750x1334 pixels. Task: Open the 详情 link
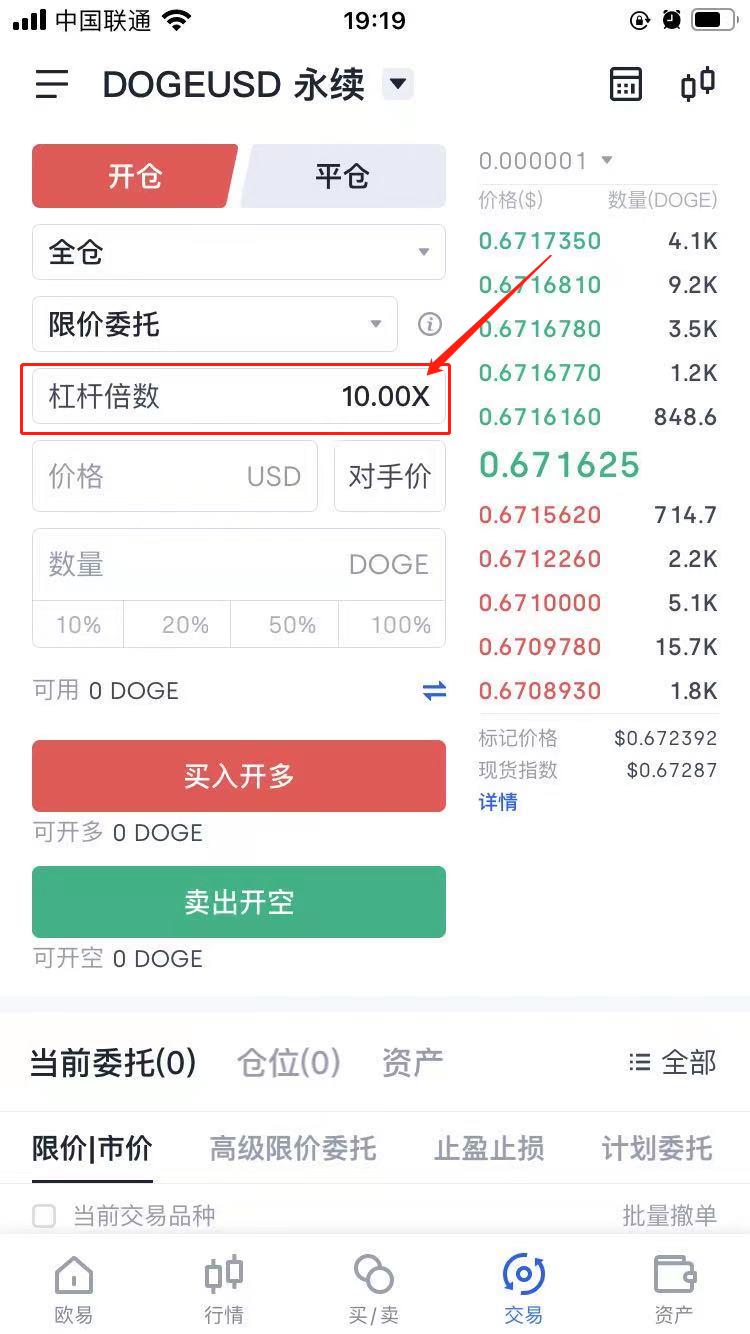[x=498, y=802]
